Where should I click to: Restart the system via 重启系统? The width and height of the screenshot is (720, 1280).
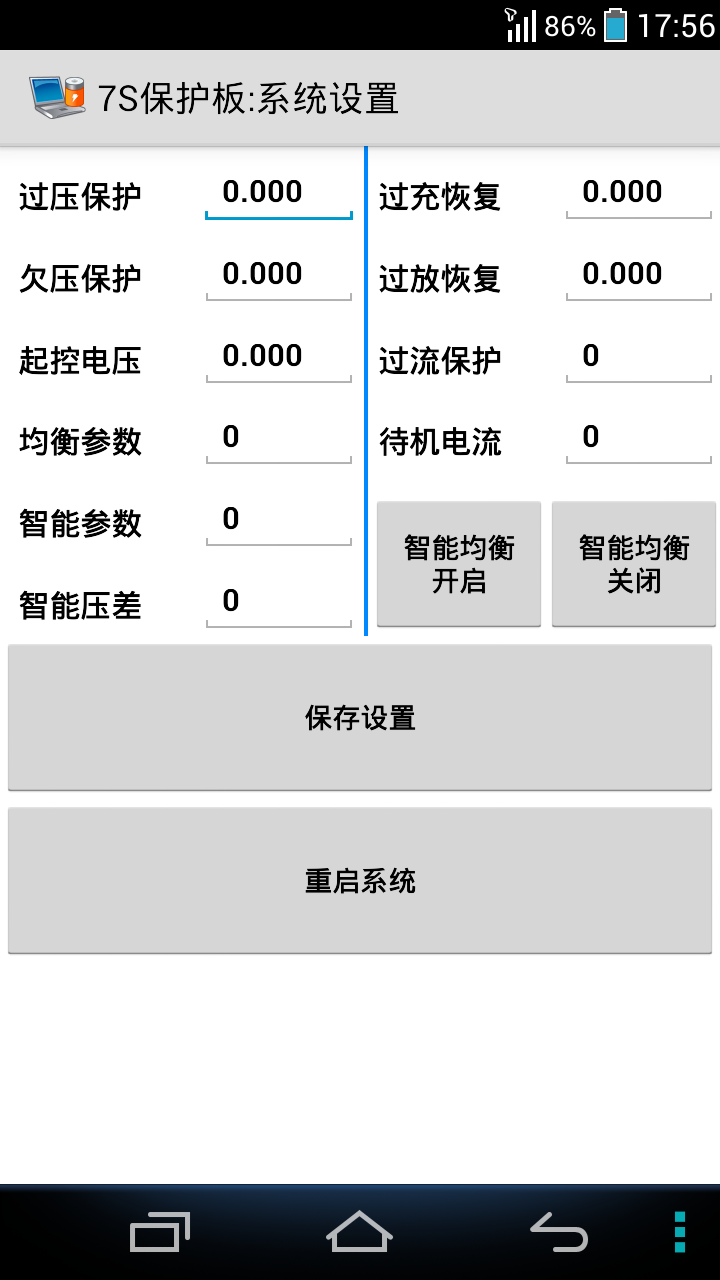pyautogui.click(x=360, y=881)
